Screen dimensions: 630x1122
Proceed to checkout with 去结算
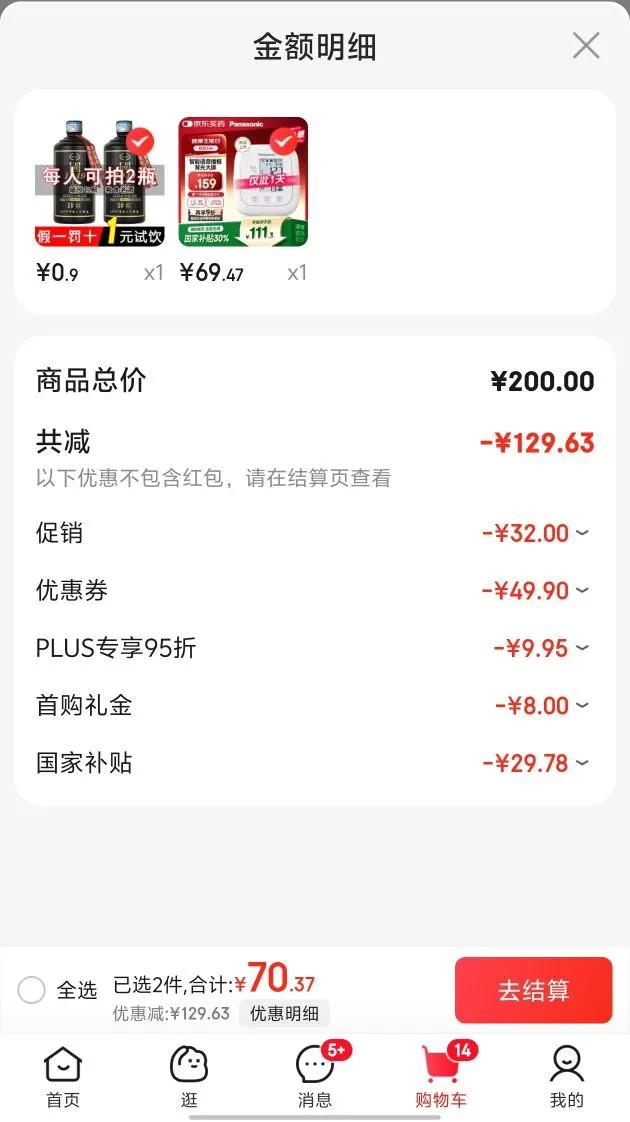coord(533,990)
